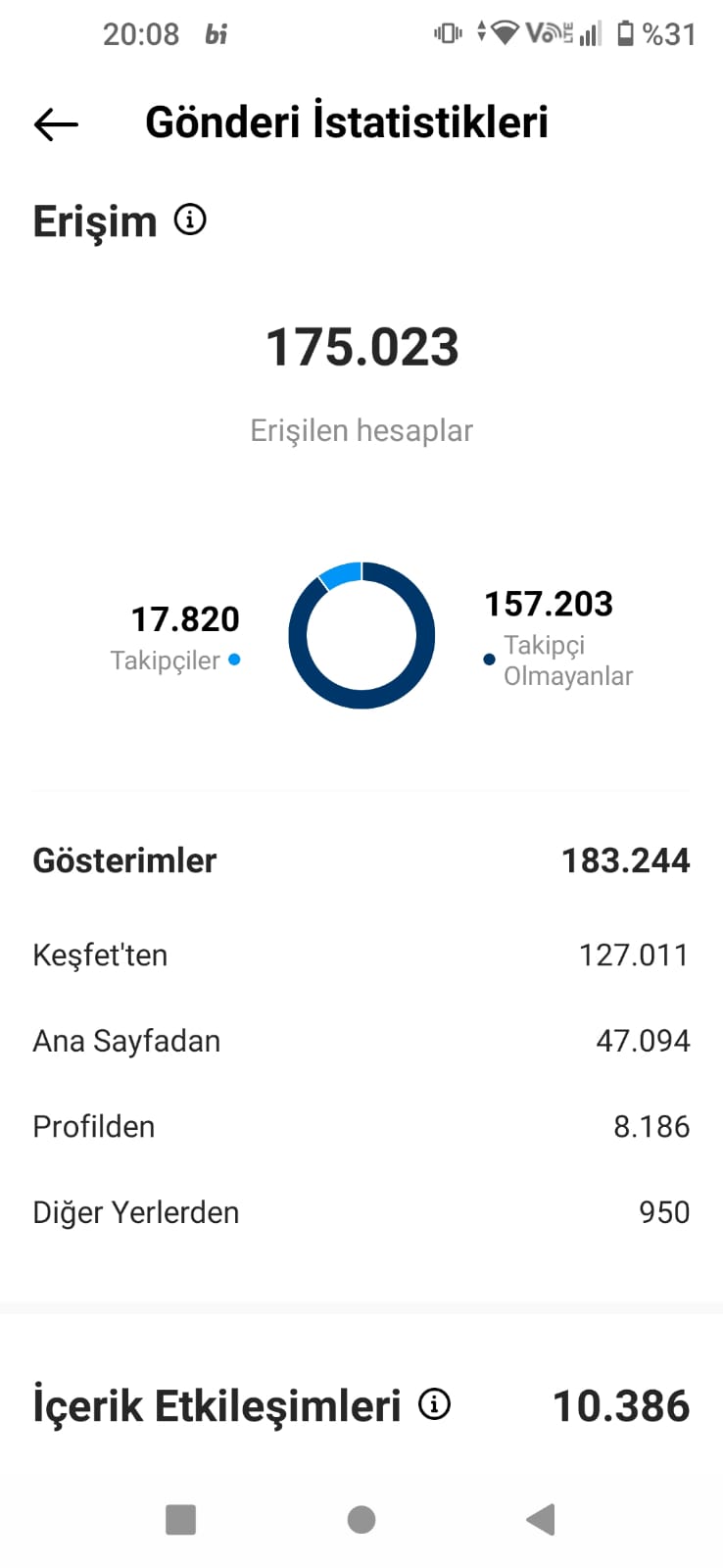Tap the system back triangle button

pos(541,1519)
